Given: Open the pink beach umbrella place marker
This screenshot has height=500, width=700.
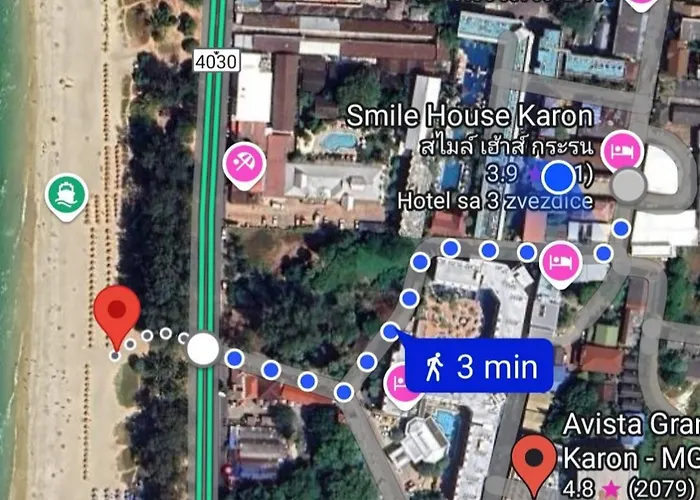Looking at the screenshot, I should (x=242, y=164).
